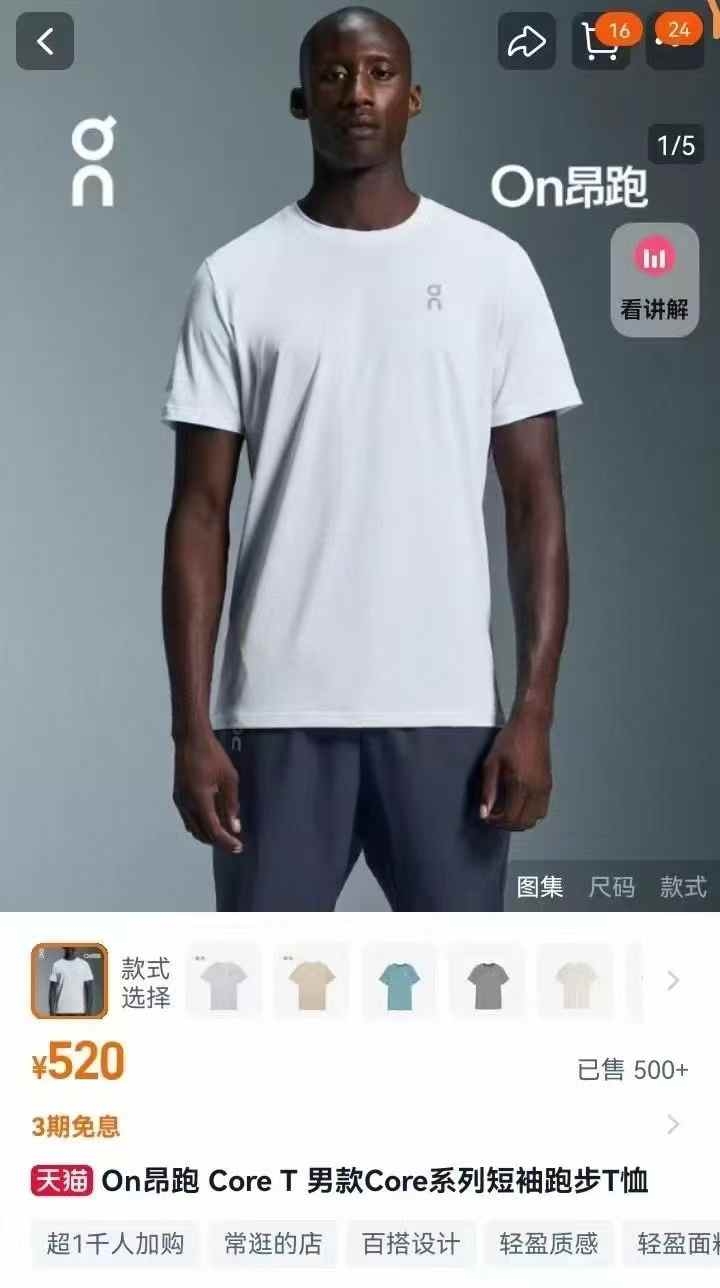Choose the beige tee style option

coord(312,982)
